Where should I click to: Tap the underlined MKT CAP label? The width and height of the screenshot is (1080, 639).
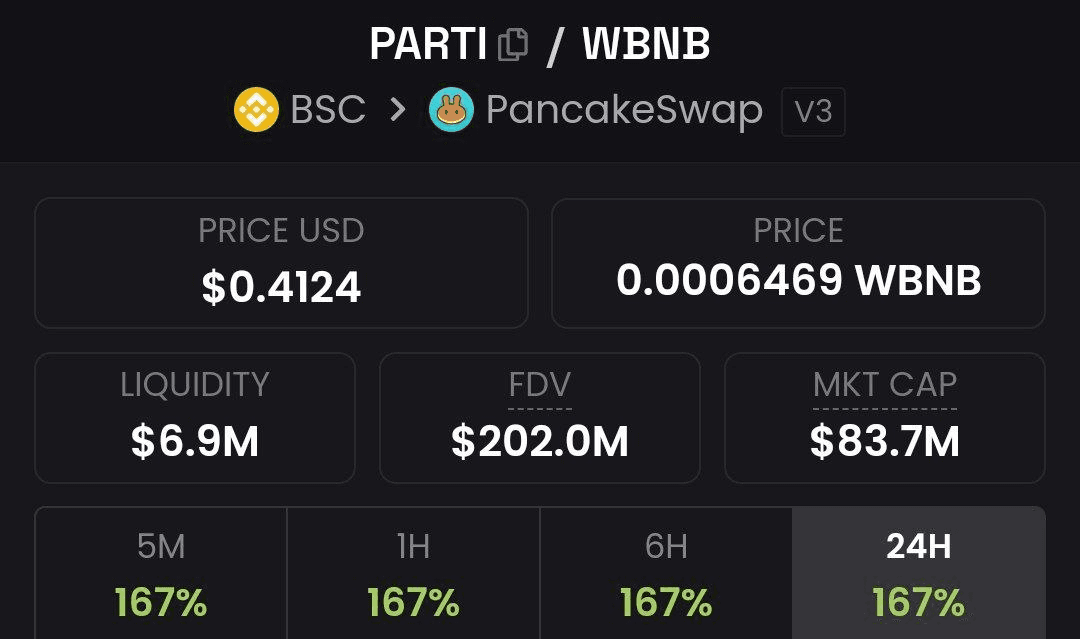pos(884,386)
